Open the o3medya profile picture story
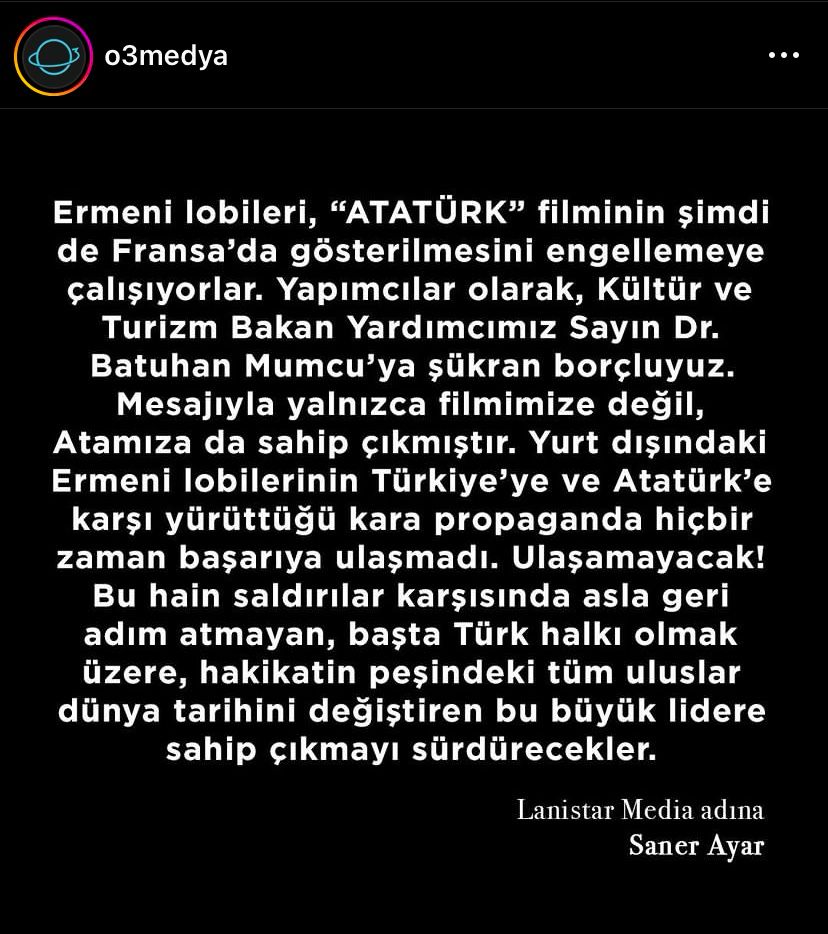 [x=53, y=57]
